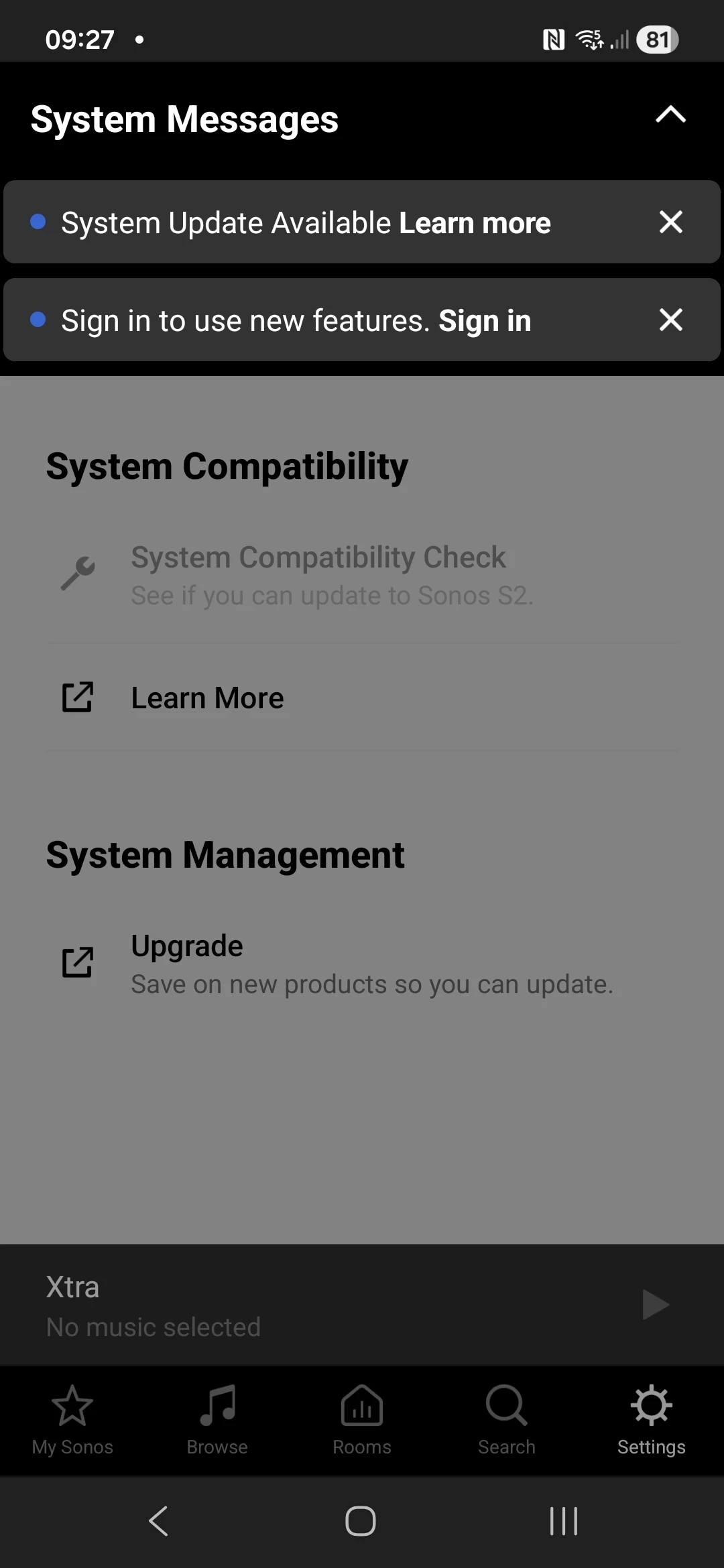Open System Compatibility Check
The height and width of the screenshot is (1568, 724).
coord(318,575)
